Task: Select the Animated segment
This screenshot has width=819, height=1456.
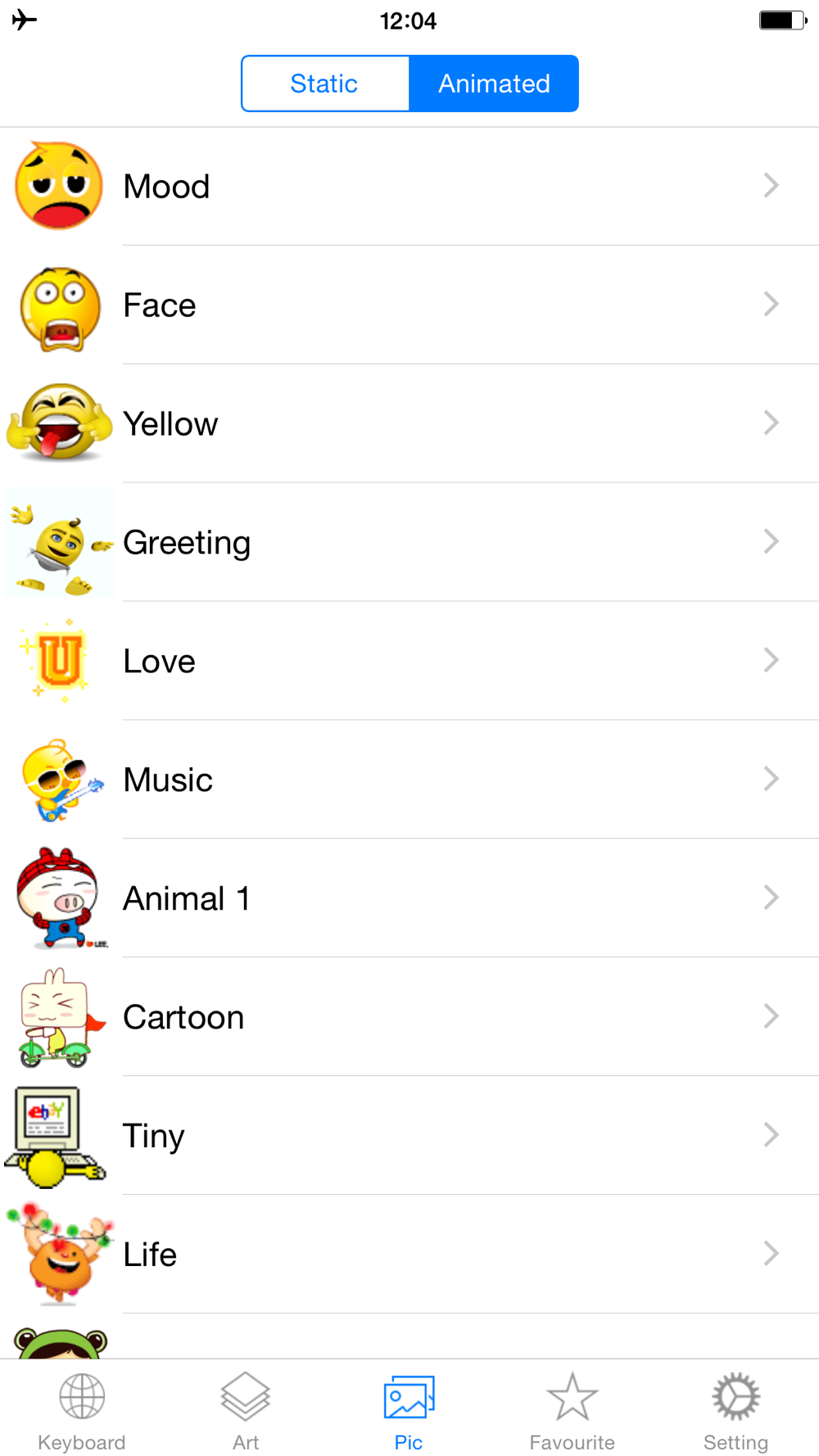Action: click(x=494, y=84)
